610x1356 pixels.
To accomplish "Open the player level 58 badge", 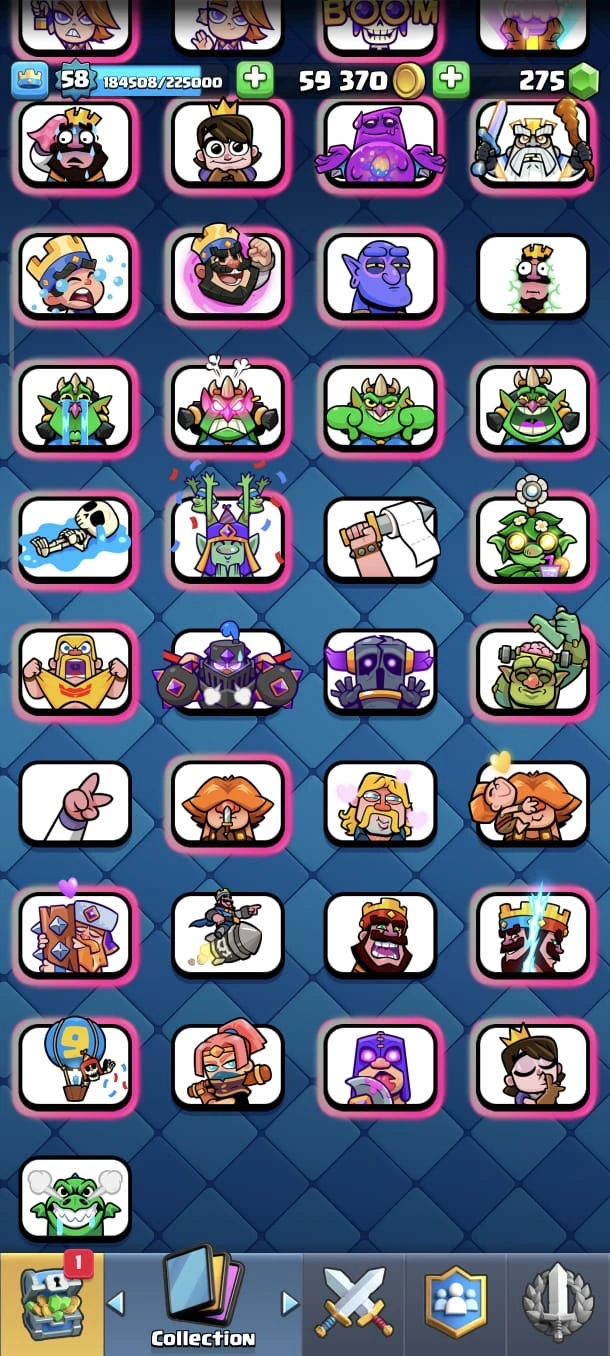I will [73, 80].
